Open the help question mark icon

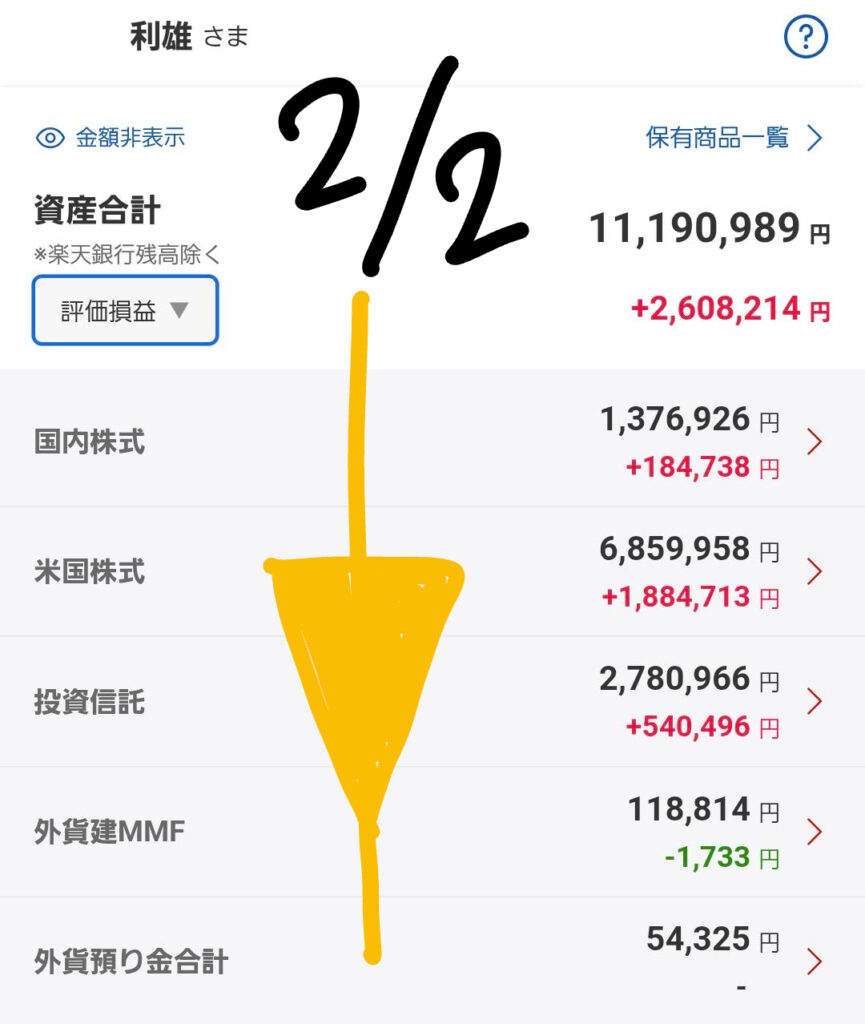(806, 39)
